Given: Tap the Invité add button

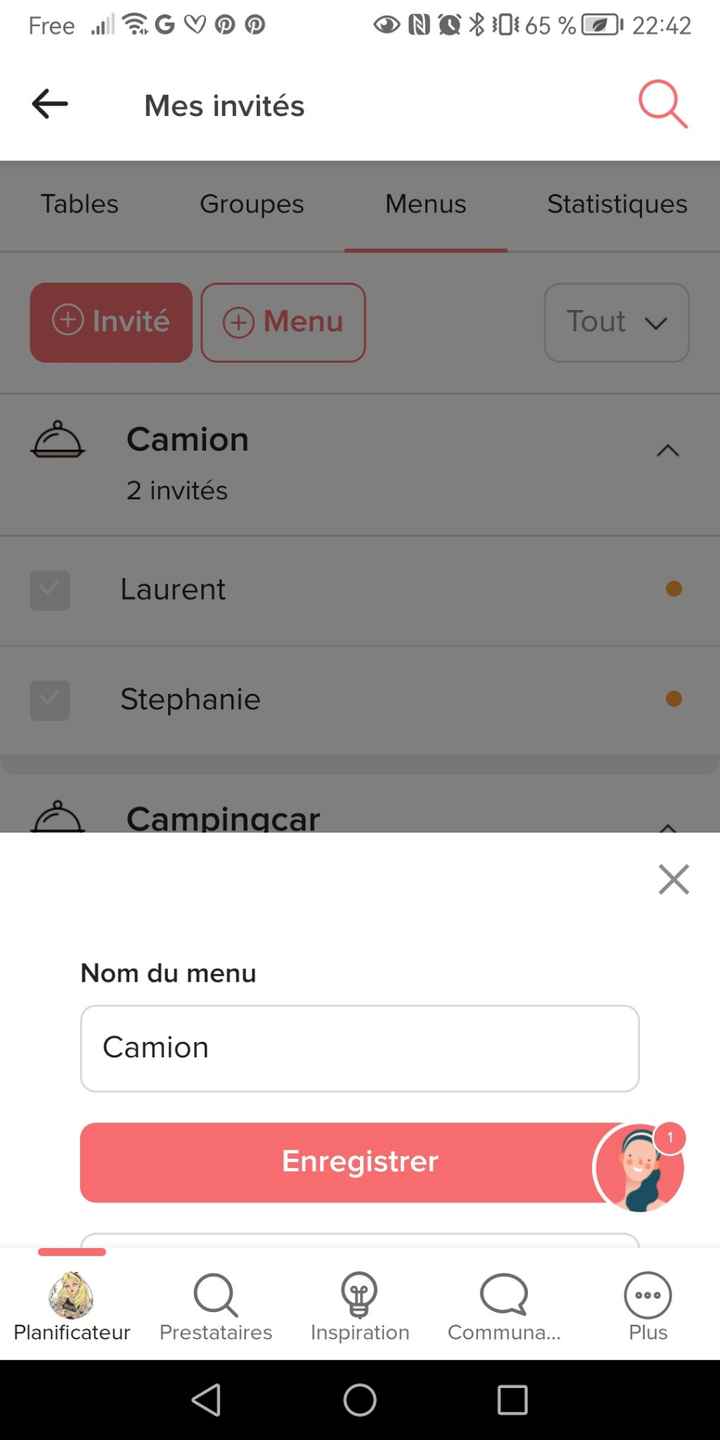Looking at the screenshot, I should 110,322.
